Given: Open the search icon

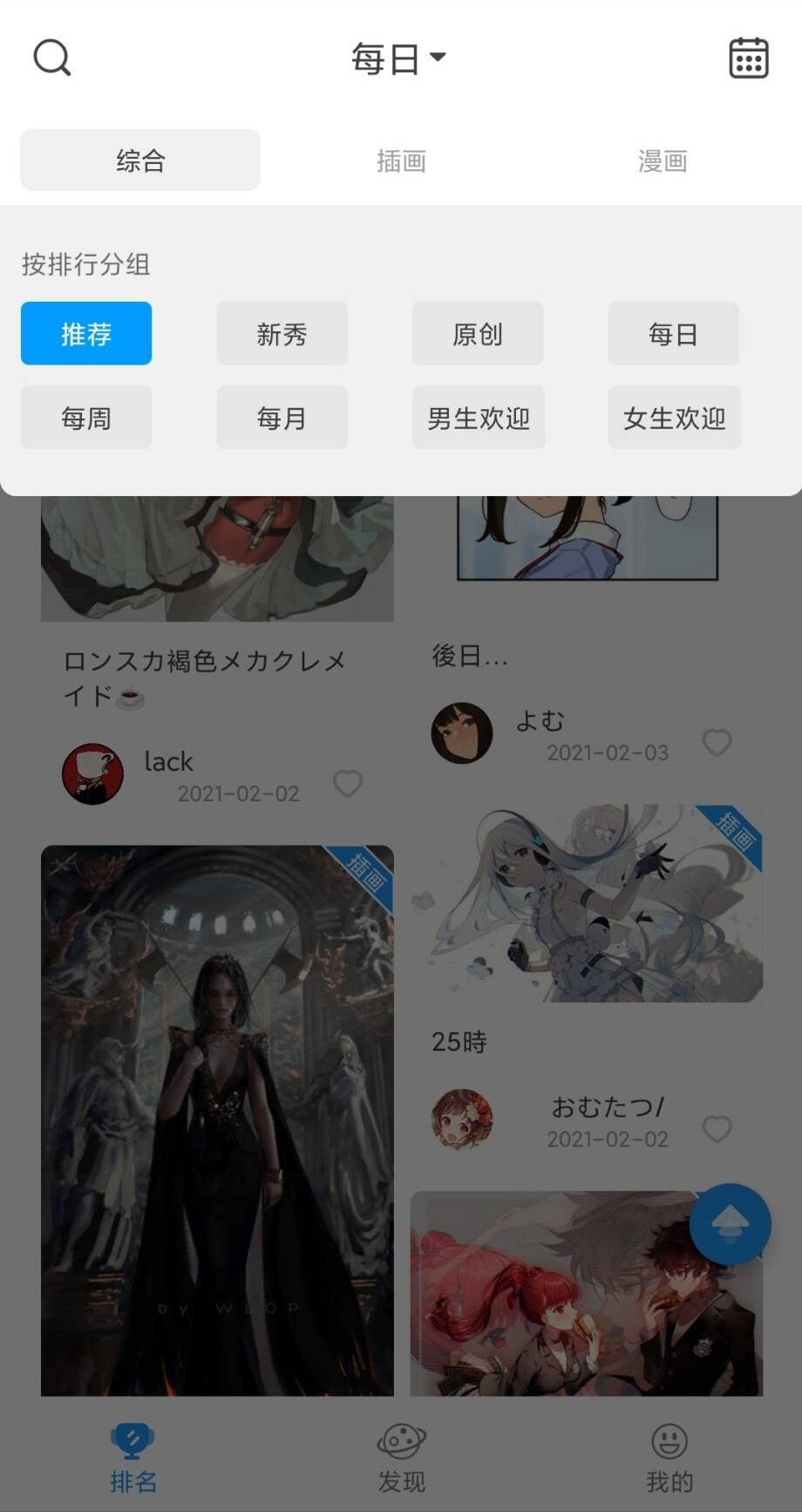Looking at the screenshot, I should 51,58.
